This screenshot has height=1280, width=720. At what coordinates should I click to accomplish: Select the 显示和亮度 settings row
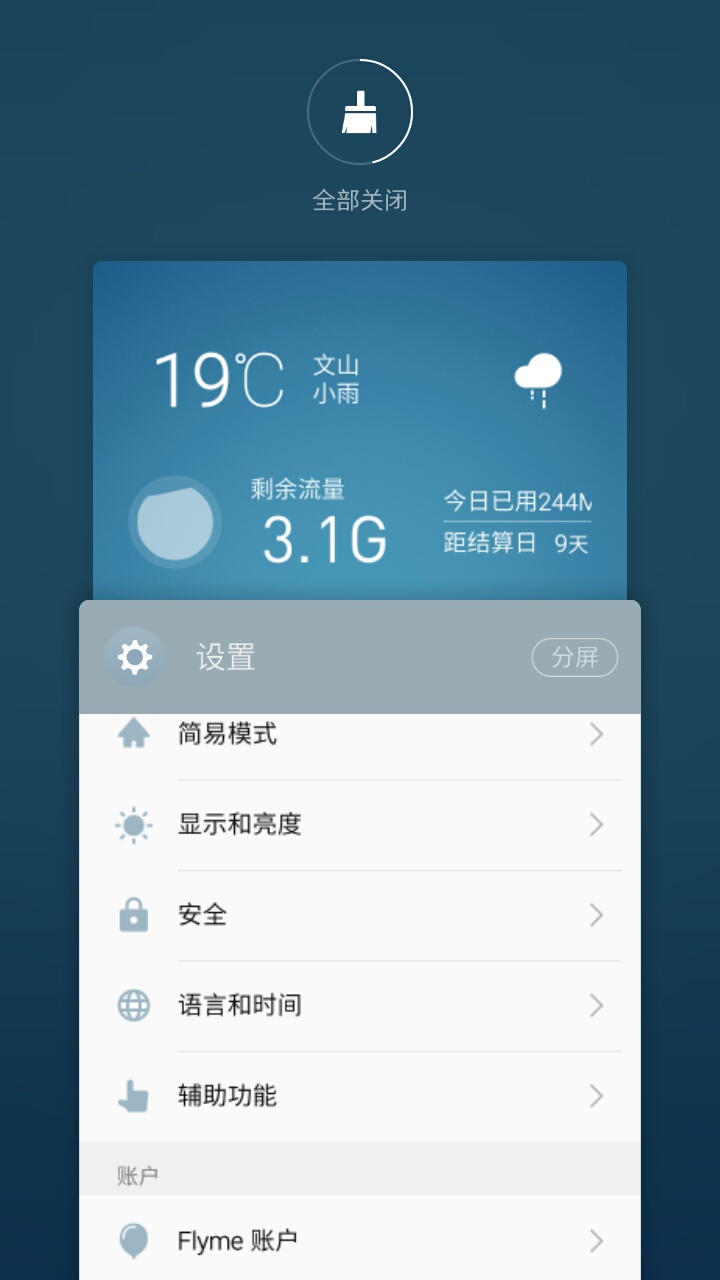[360, 824]
